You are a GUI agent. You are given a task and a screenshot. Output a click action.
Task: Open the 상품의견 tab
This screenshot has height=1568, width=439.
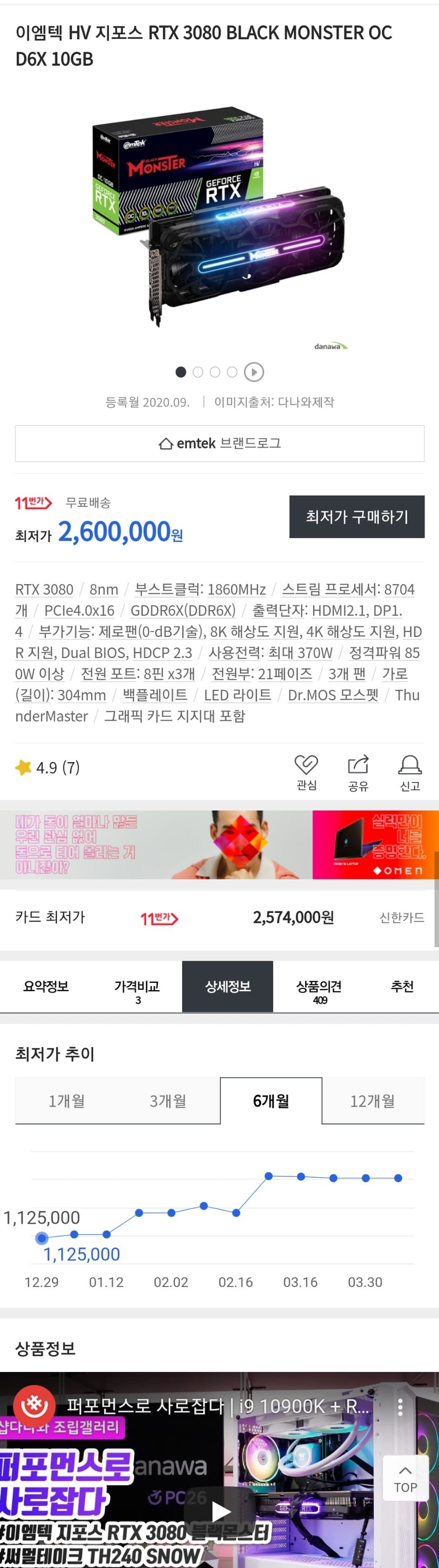(x=318, y=986)
